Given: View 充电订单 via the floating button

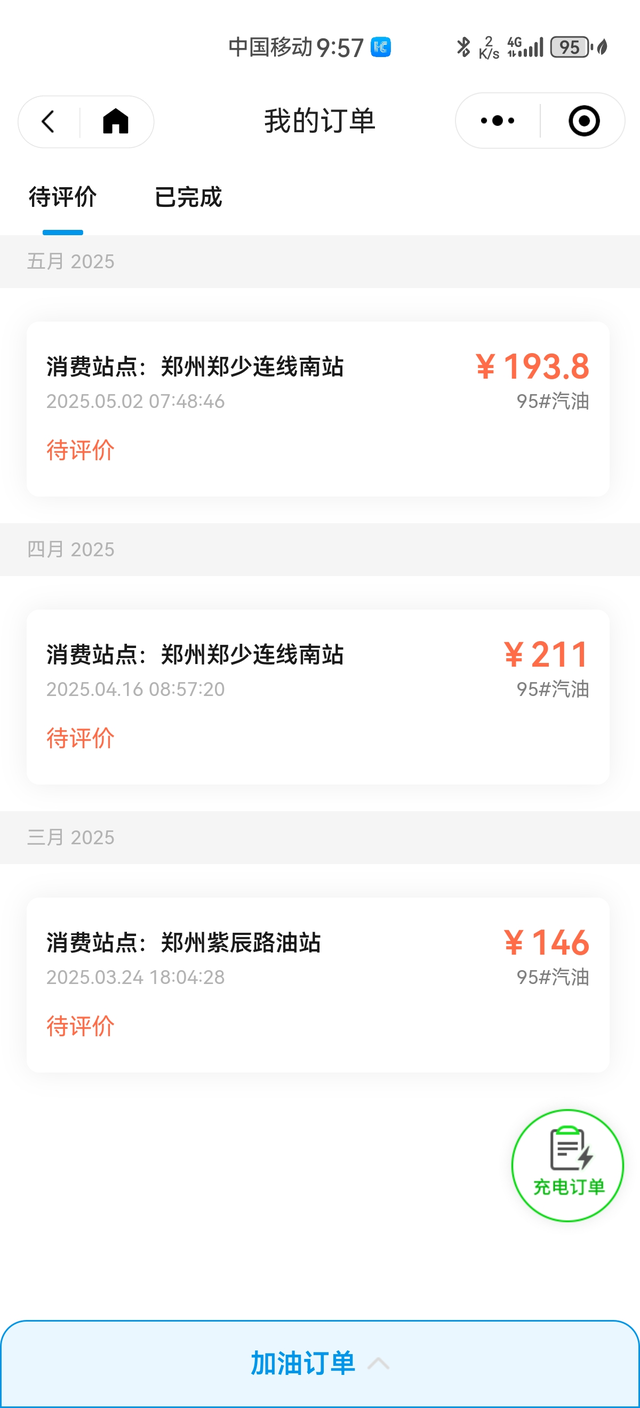Looking at the screenshot, I should 568,1165.
